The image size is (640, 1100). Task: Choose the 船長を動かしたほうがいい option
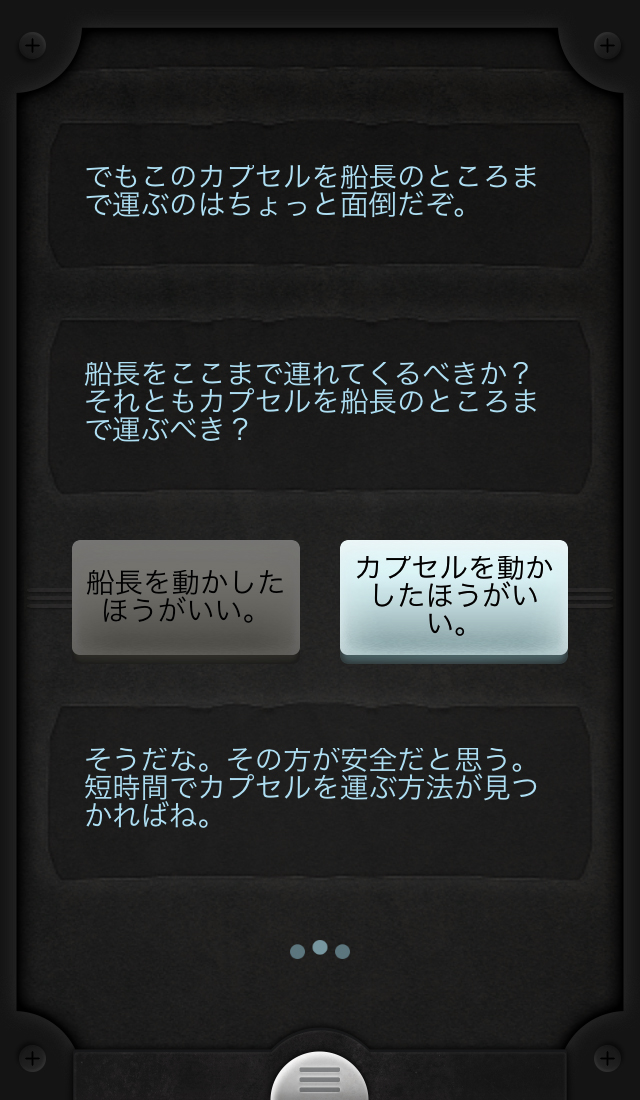186,597
